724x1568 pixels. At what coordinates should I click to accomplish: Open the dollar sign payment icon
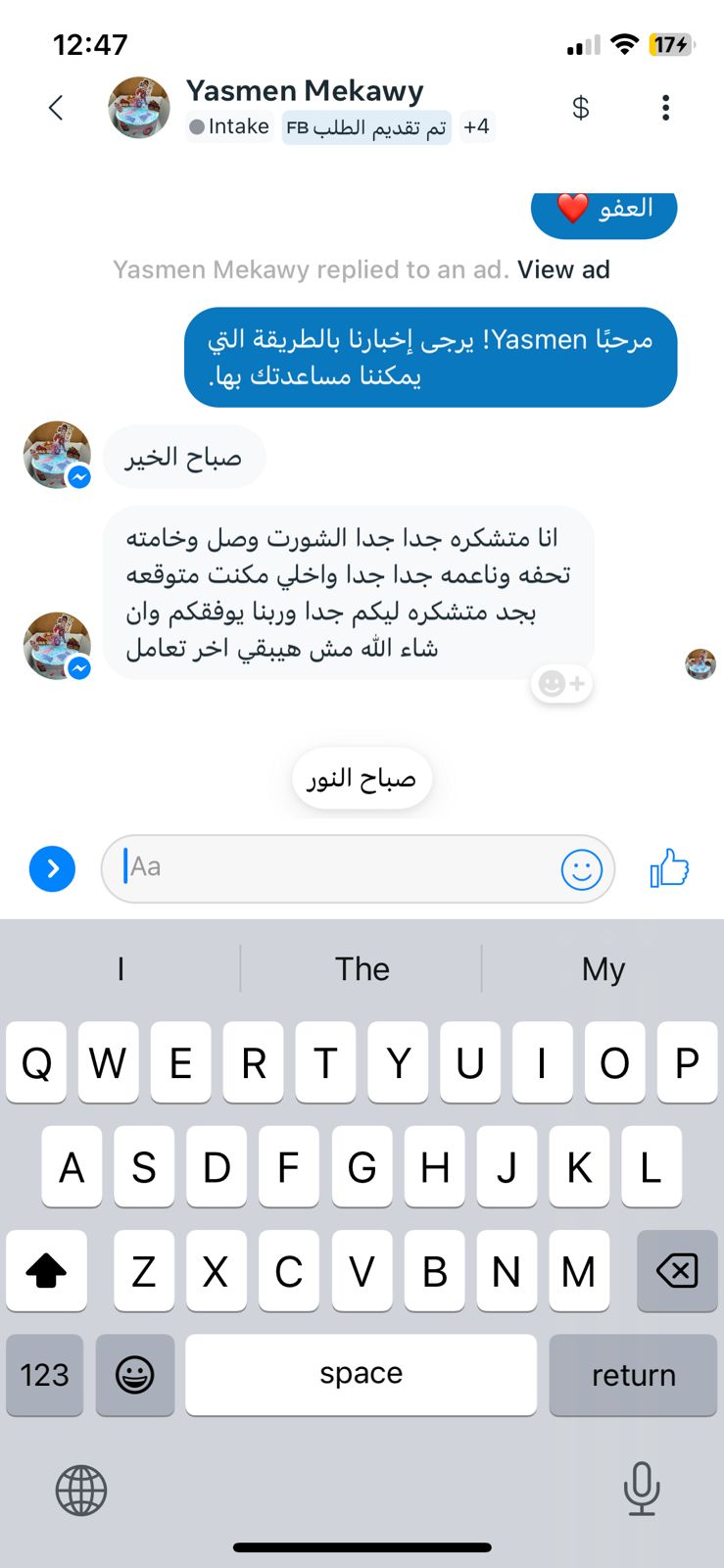[580, 108]
